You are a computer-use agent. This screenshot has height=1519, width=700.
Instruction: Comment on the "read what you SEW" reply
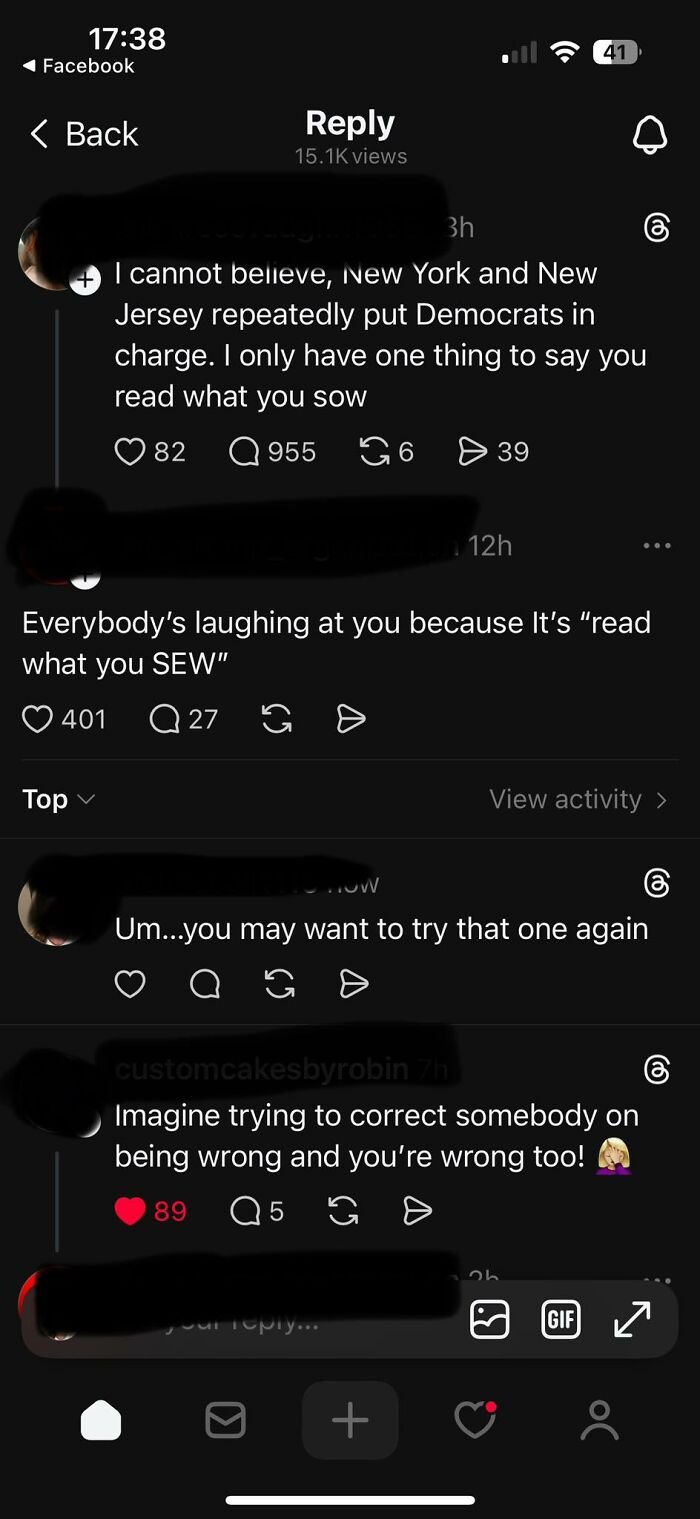pyautogui.click(x=165, y=719)
